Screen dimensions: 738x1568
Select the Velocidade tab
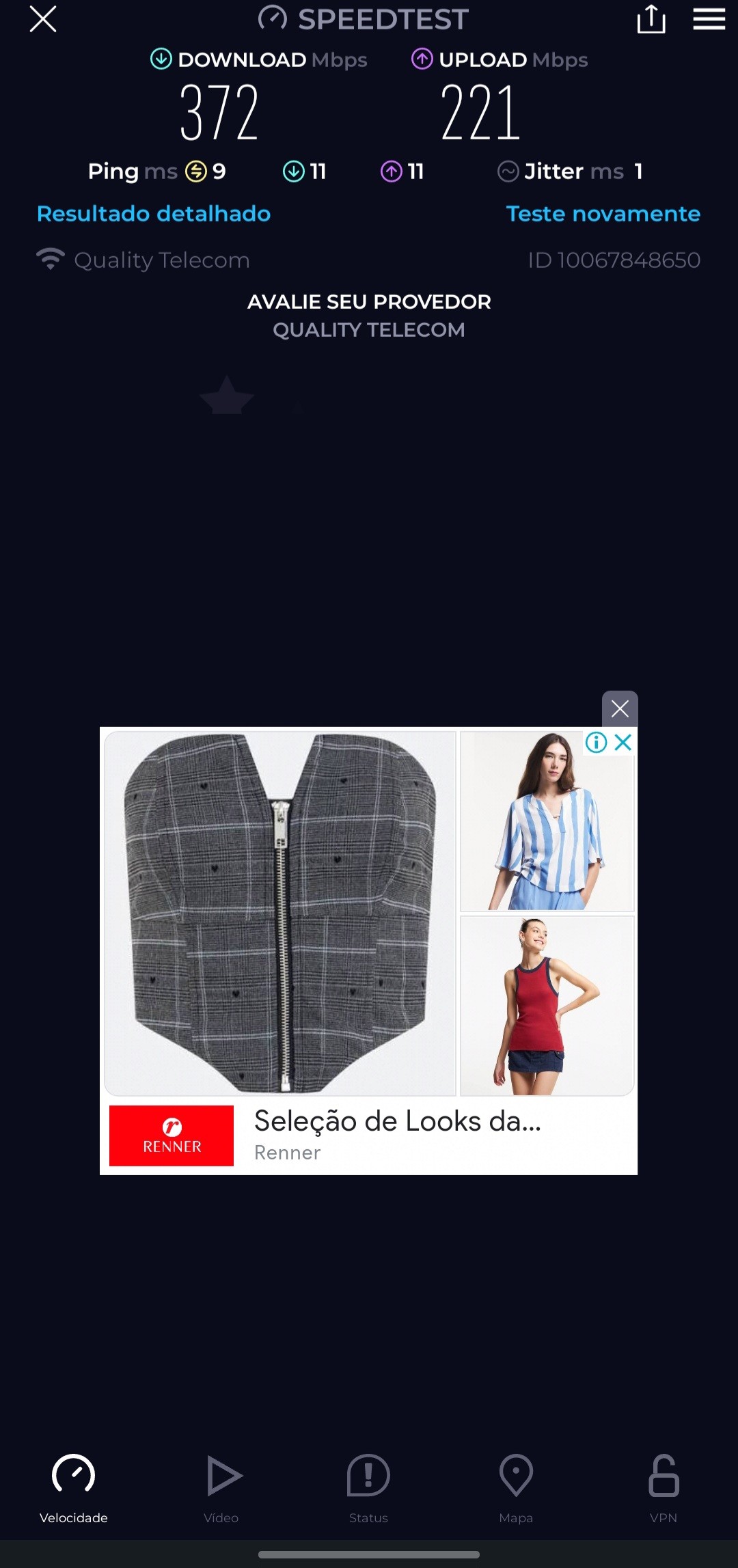click(74, 1487)
